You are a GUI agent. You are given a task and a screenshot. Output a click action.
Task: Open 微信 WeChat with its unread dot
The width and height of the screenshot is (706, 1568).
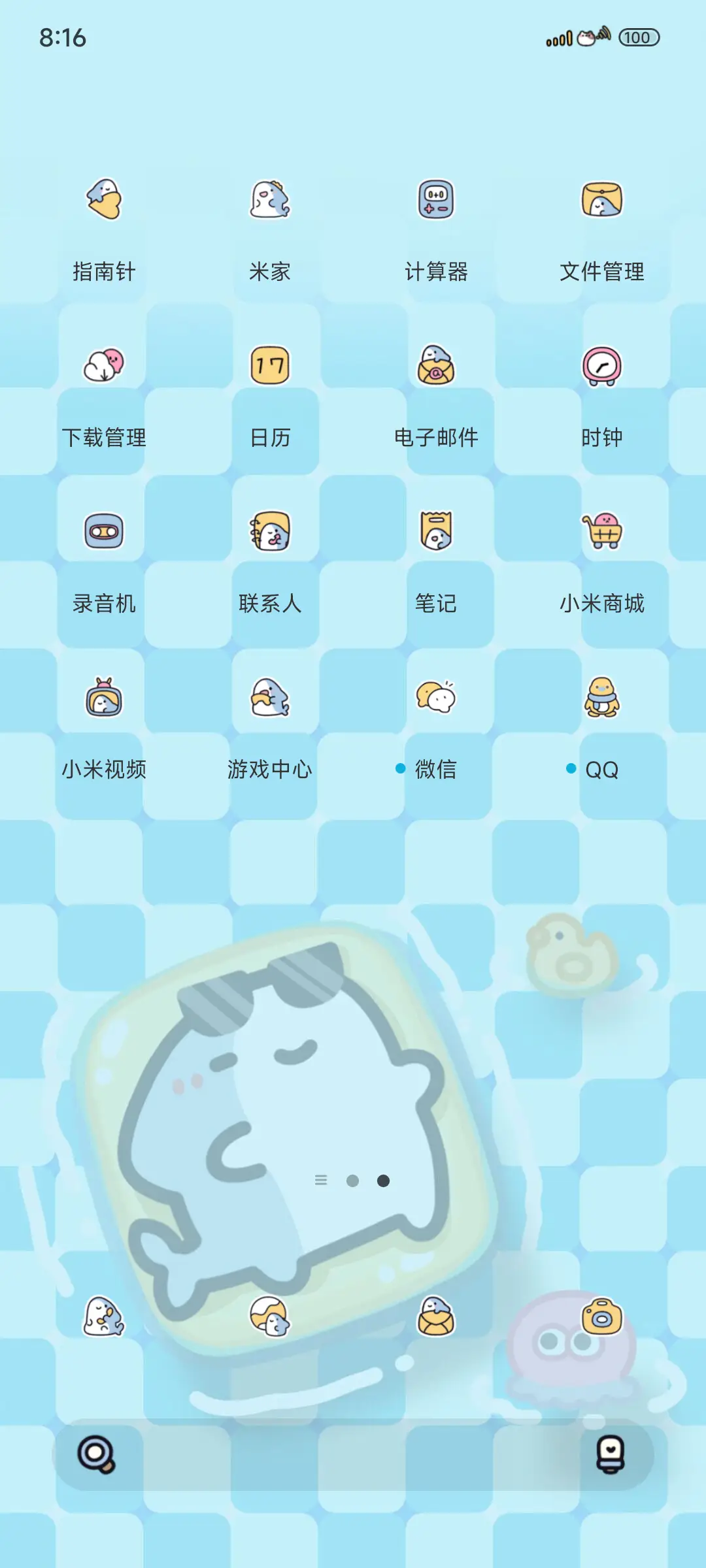[437, 699]
